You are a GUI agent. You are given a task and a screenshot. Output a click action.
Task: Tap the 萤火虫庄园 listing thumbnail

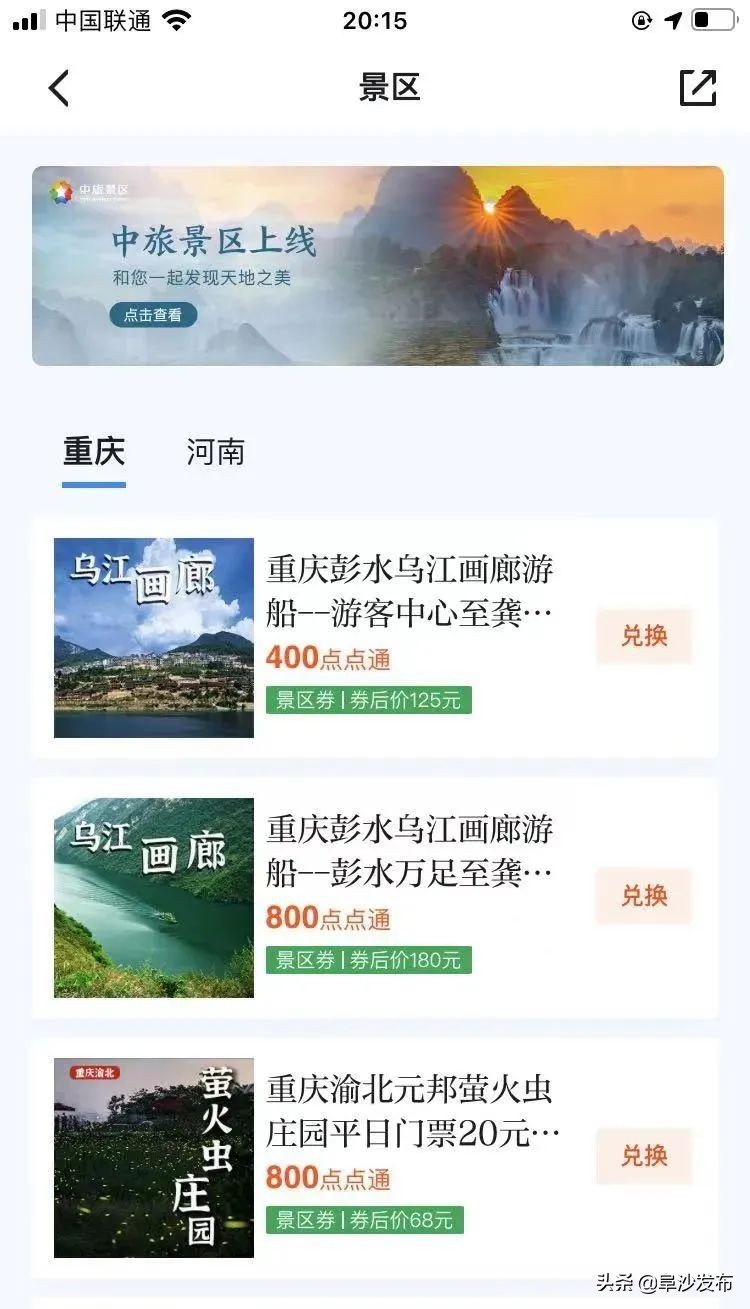pyautogui.click(x=153, y=1159)
